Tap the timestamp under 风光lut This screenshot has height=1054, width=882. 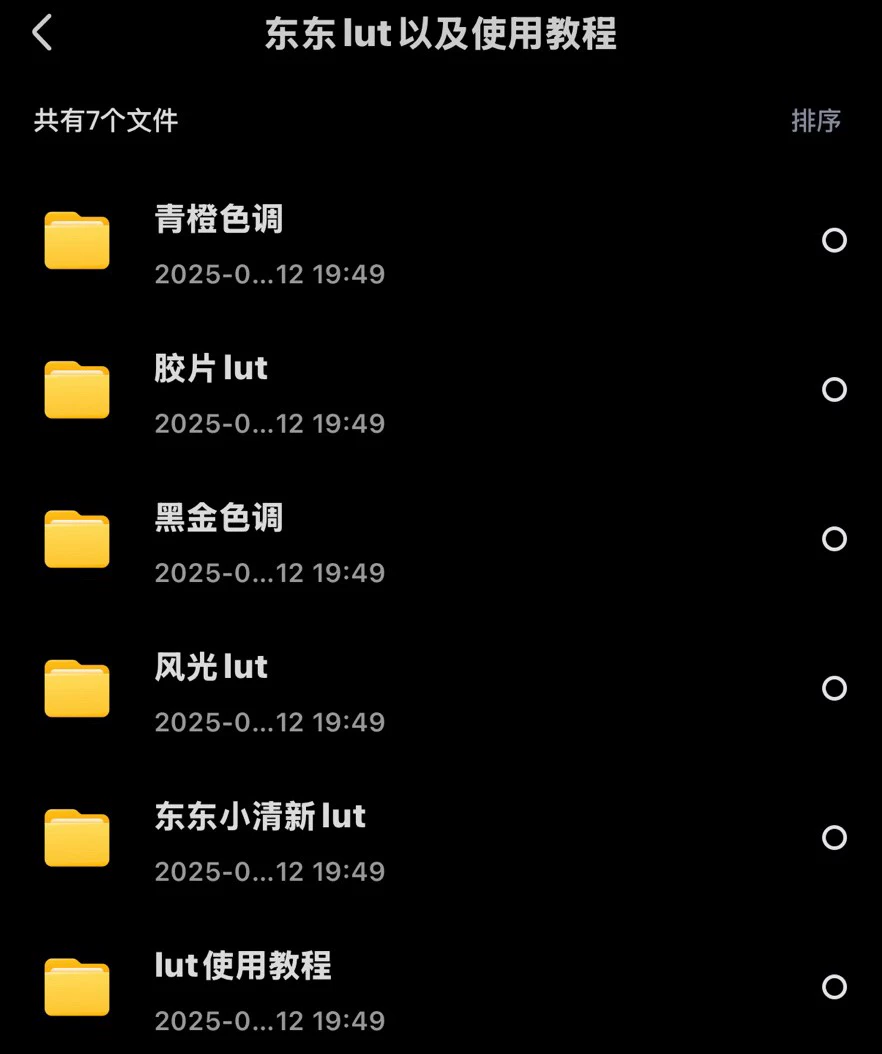(x=270, y=721)
